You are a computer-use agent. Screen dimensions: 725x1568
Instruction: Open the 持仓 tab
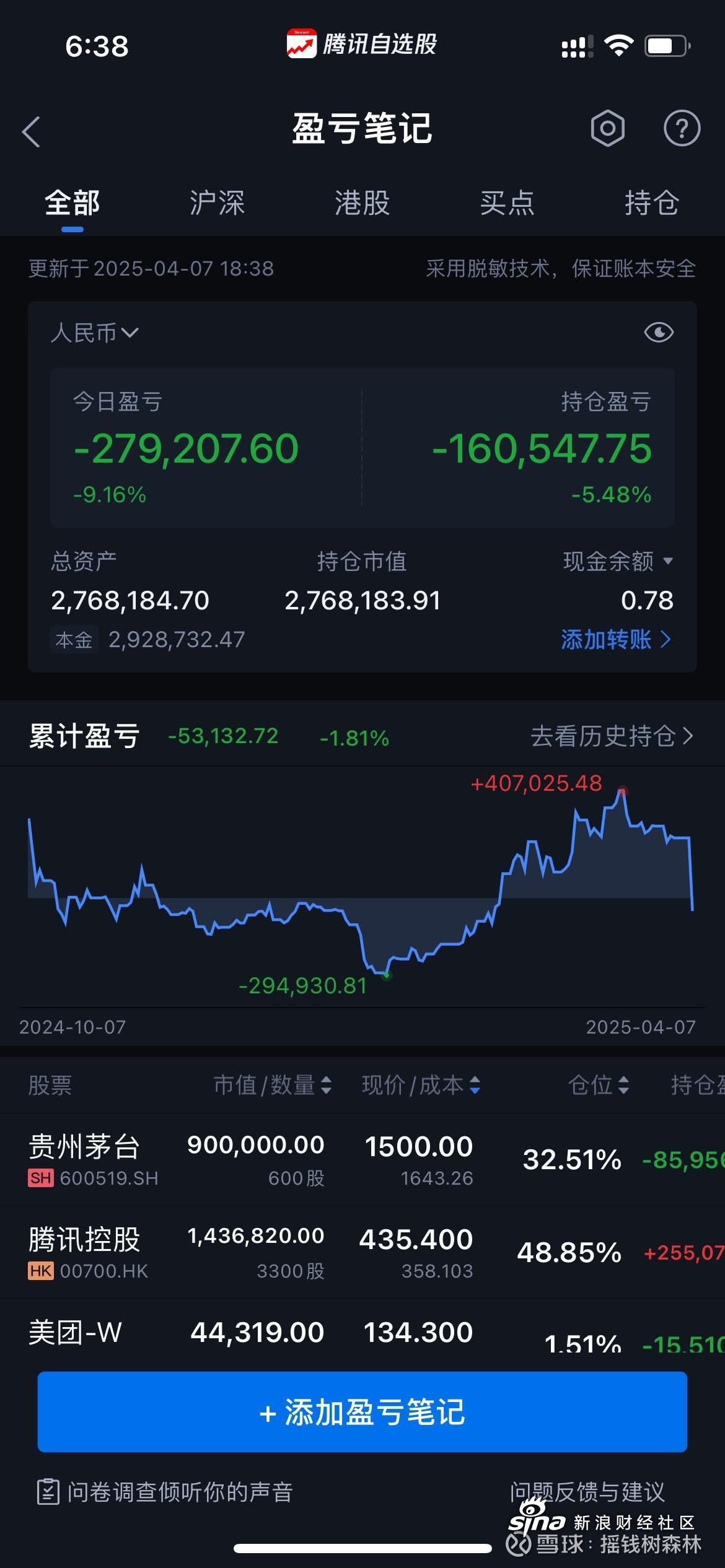tap(652, 203)
